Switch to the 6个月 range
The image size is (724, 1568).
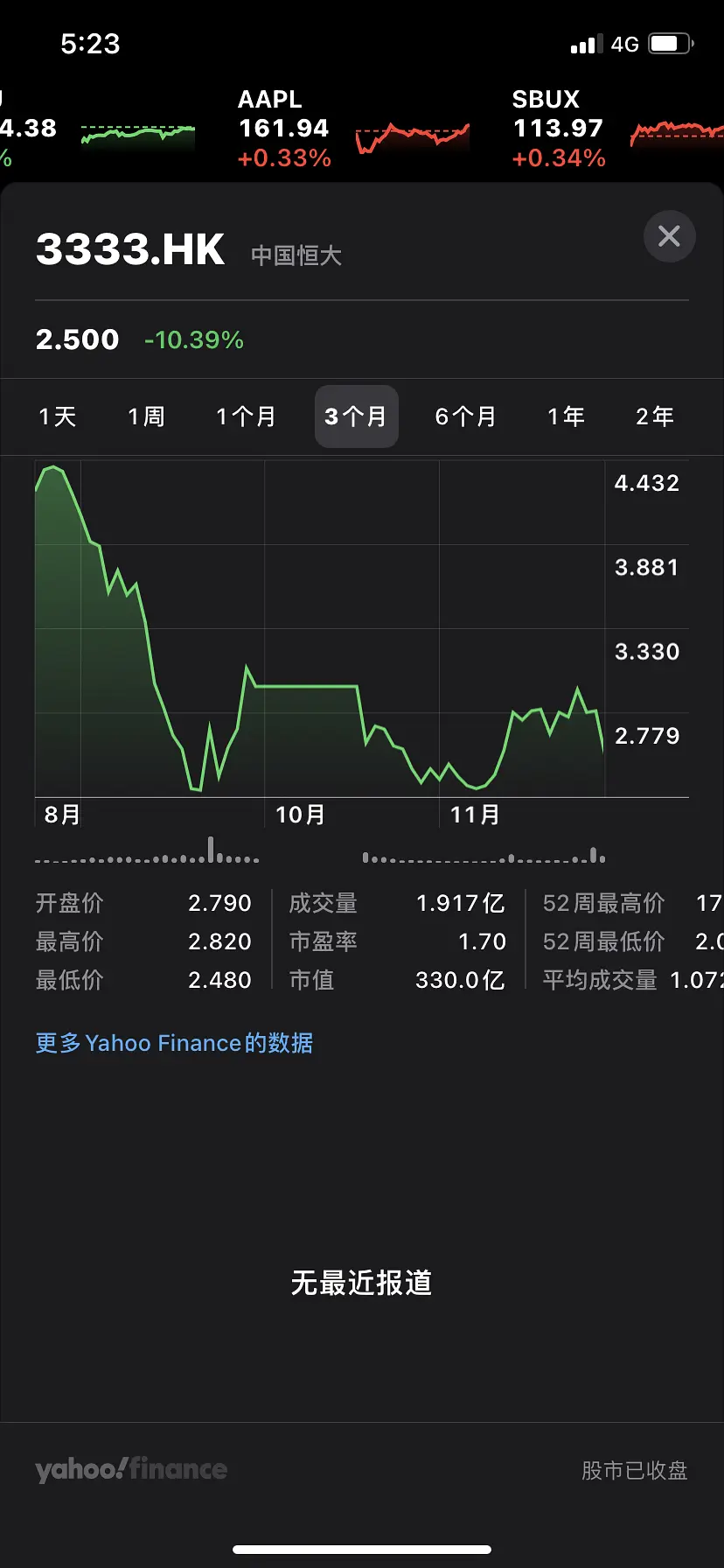point(465,416)
